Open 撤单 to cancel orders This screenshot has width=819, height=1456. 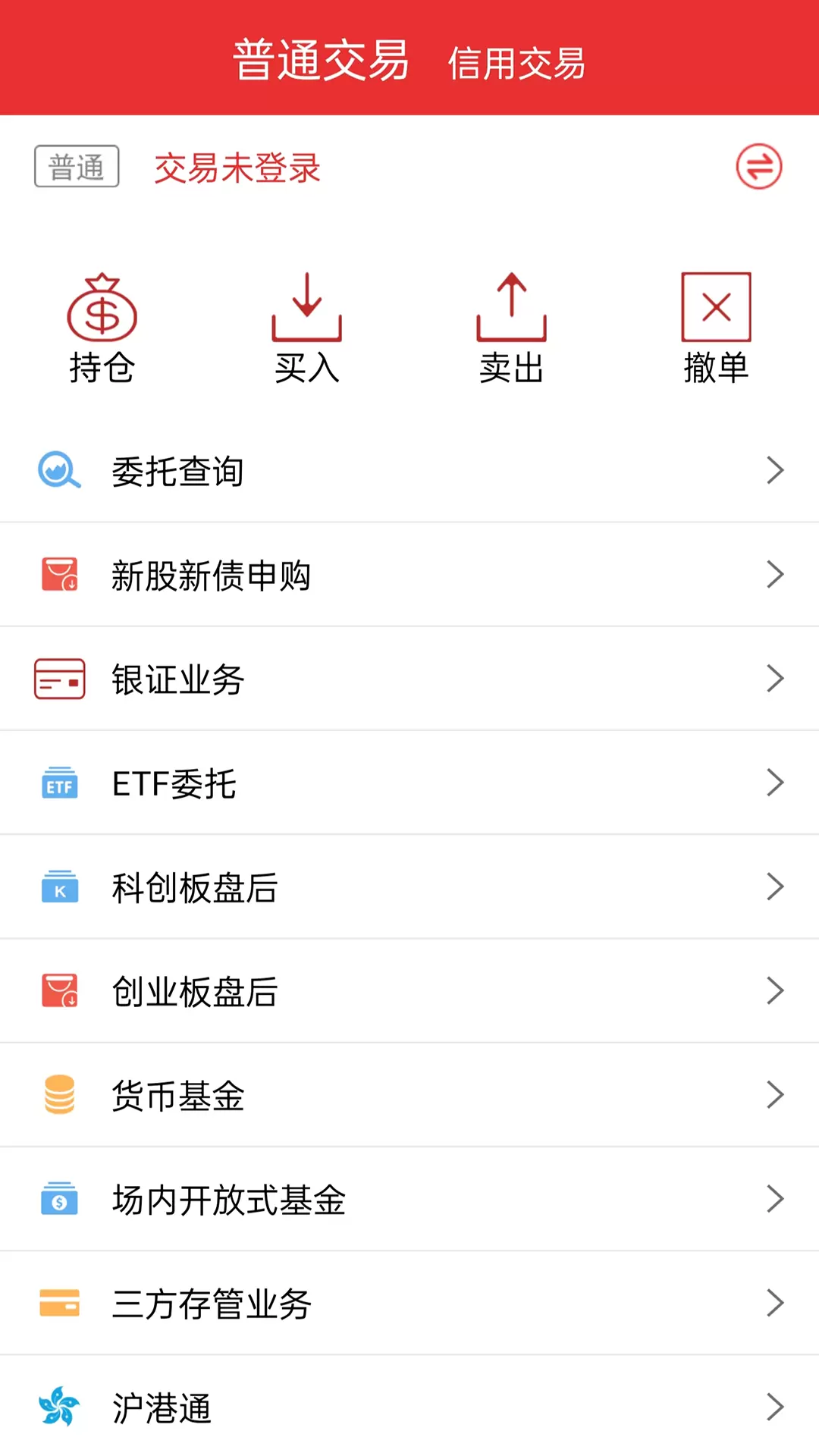click(x=717, y=328)
